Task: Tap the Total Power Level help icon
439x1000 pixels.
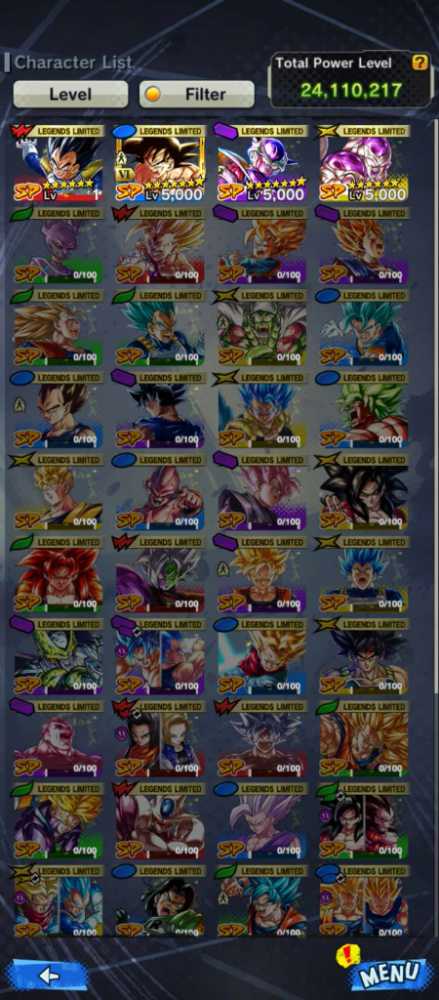Action: coord(419,62)
